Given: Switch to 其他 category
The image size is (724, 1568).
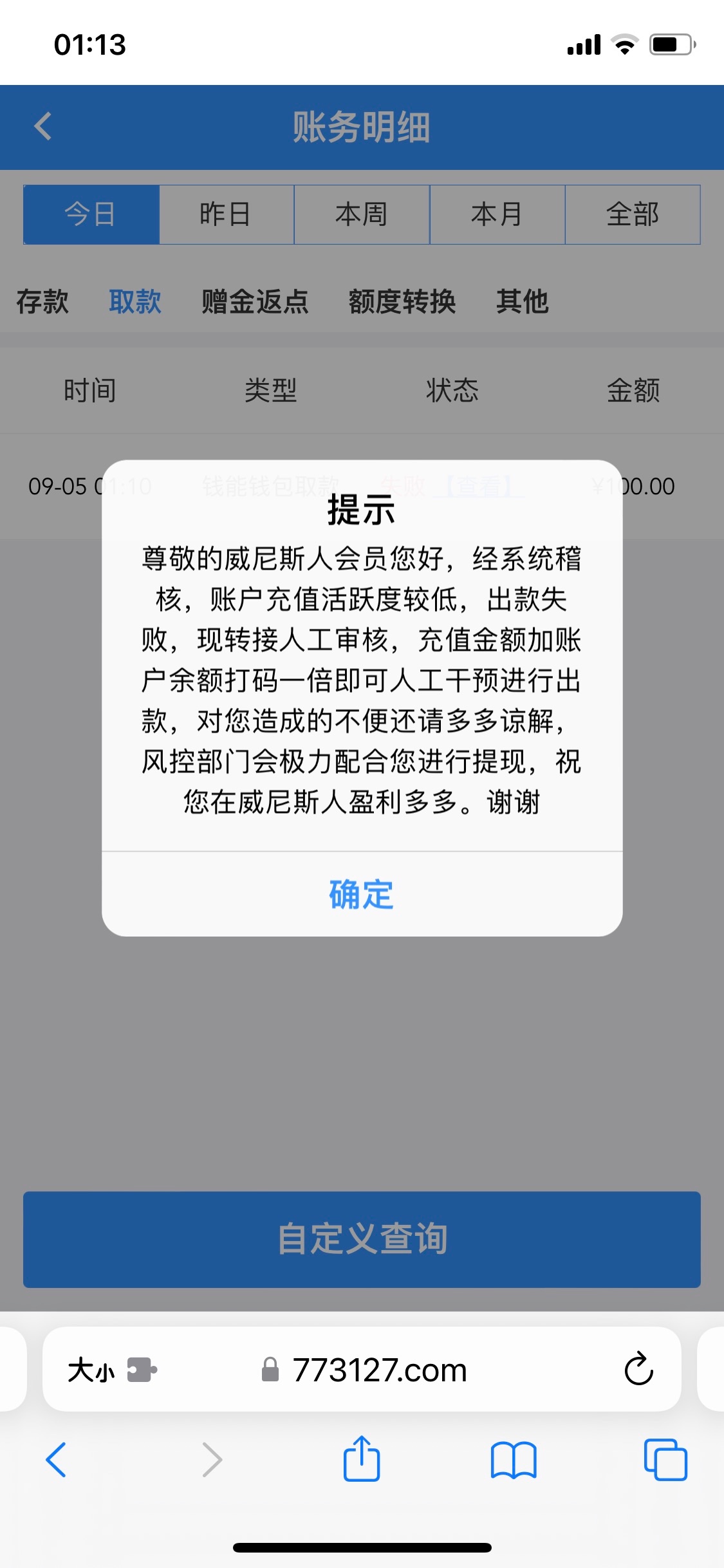Looking at the screenshot, I should (522, 301).
